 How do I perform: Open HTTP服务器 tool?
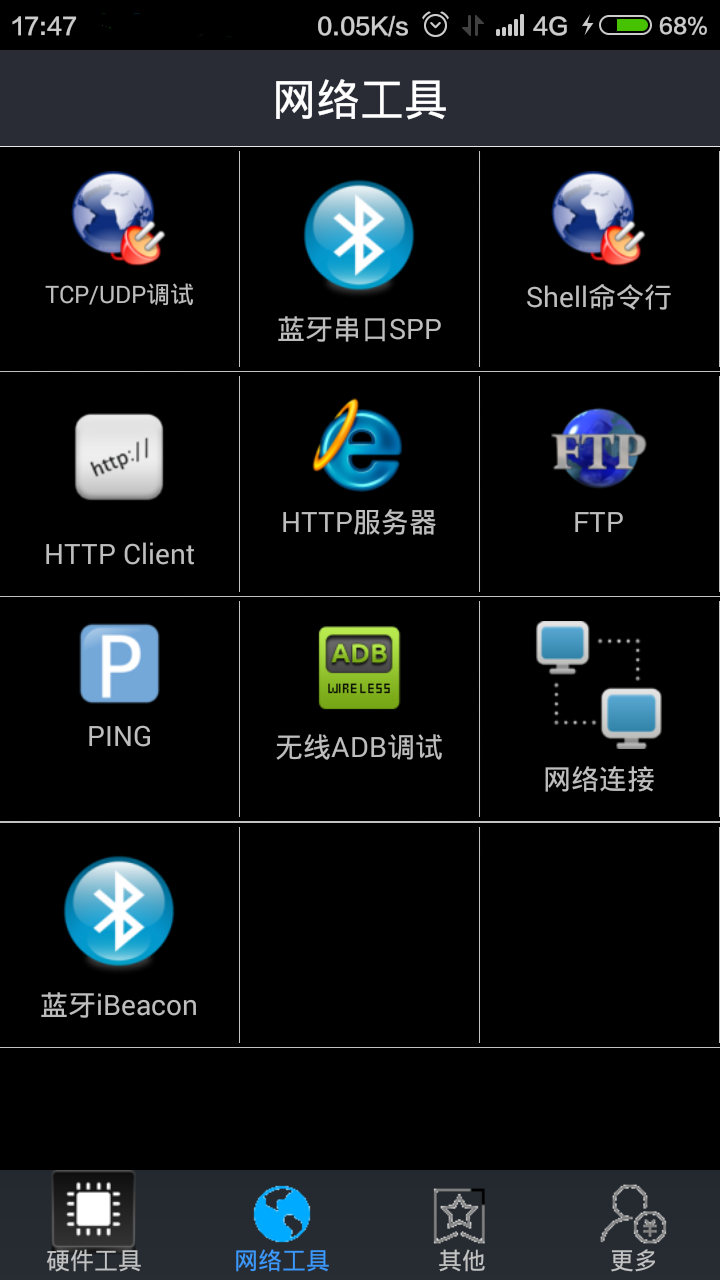[359, 468]
